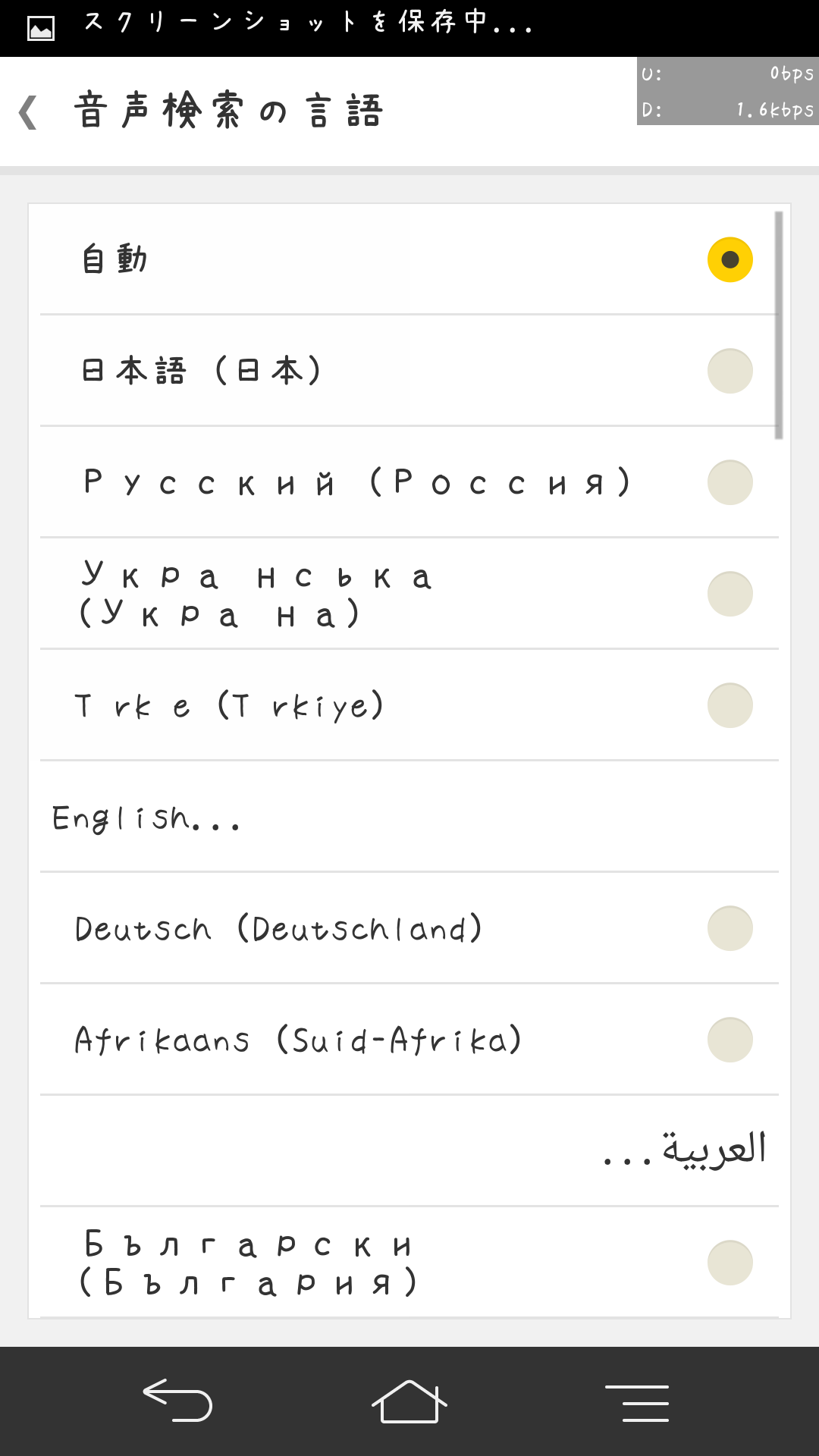Select the 自動 language option
The width and height of the screenshot is (819, 1456).
click(x=409, y=259)
